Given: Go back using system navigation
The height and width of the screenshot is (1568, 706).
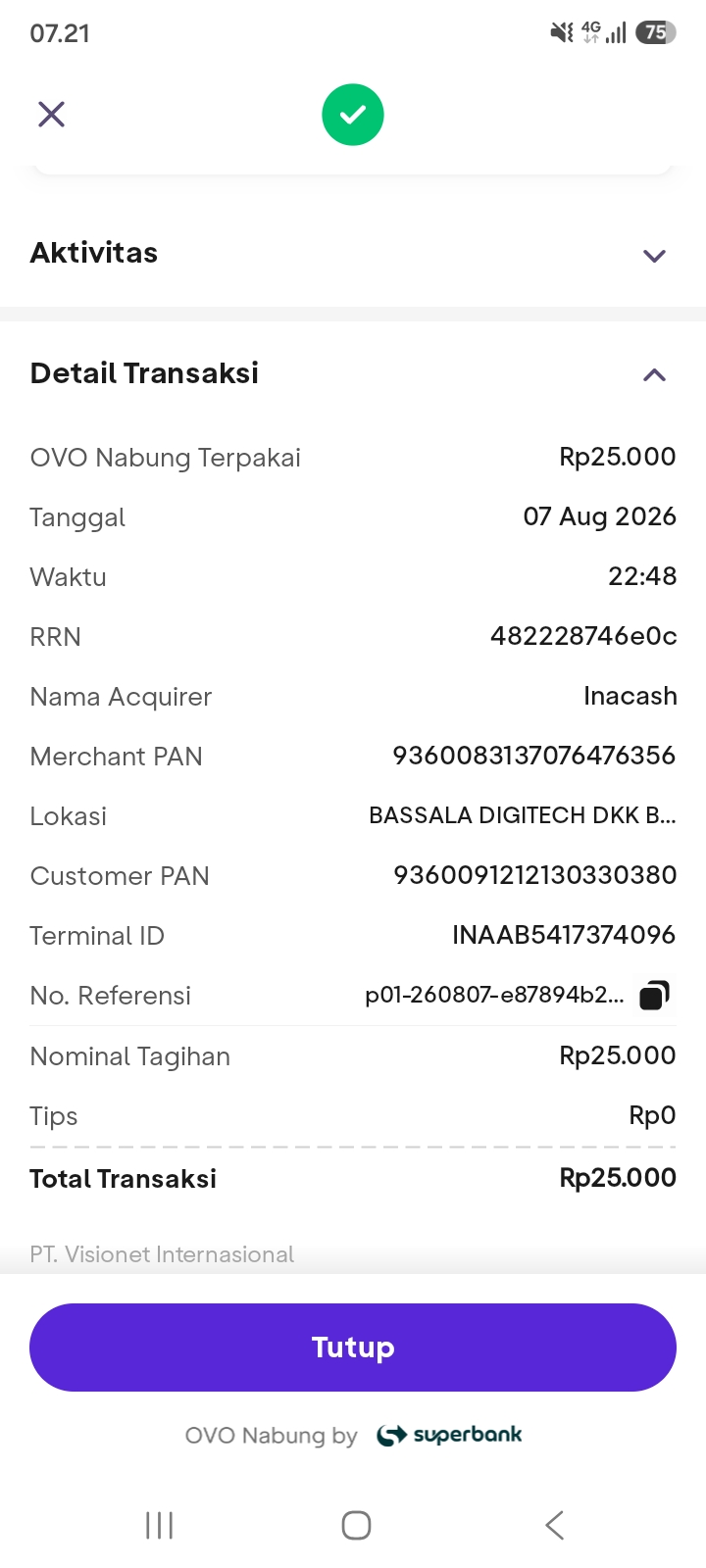Looking at the screenshot, I should [x=554, y=1525].
